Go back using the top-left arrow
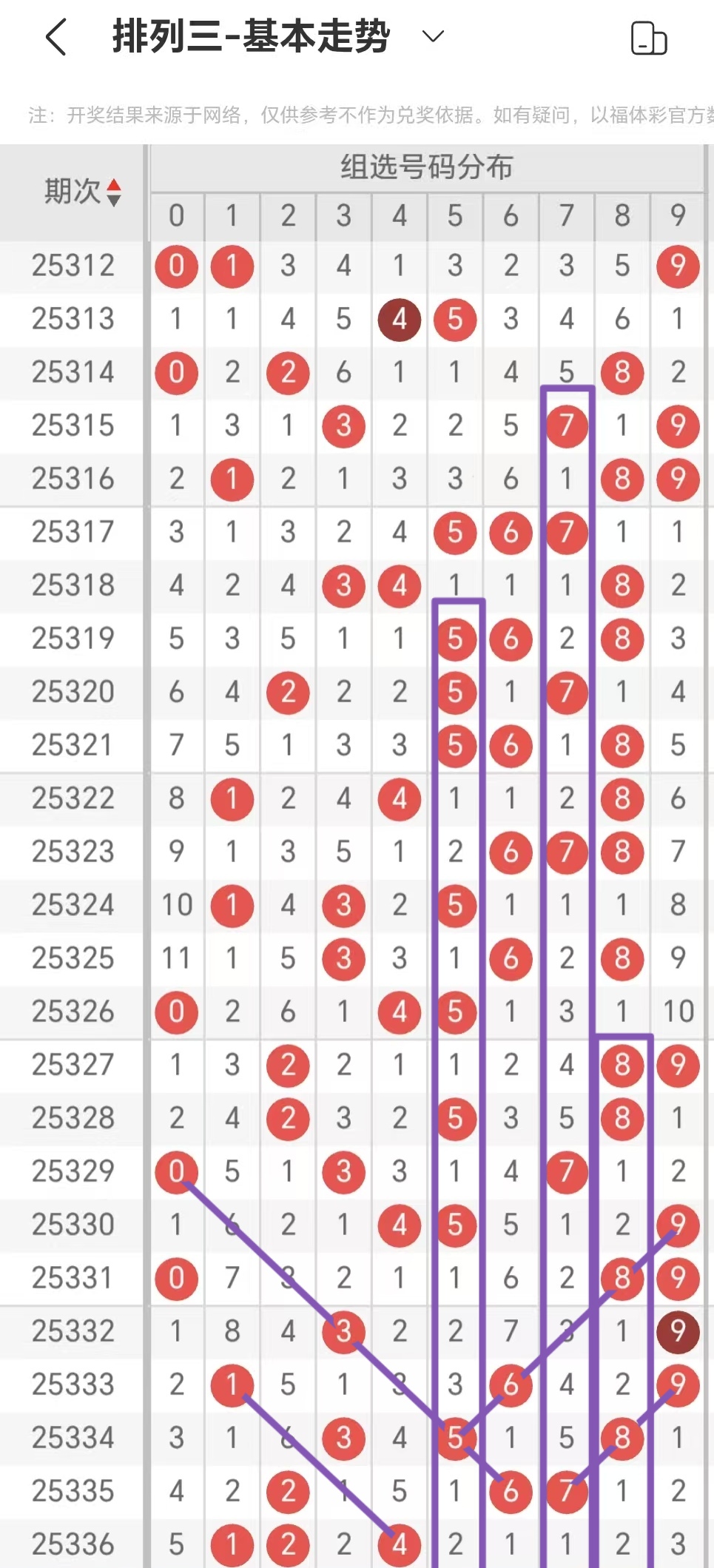This screenshot has height=1568, width=714. (x=56, y=37)
